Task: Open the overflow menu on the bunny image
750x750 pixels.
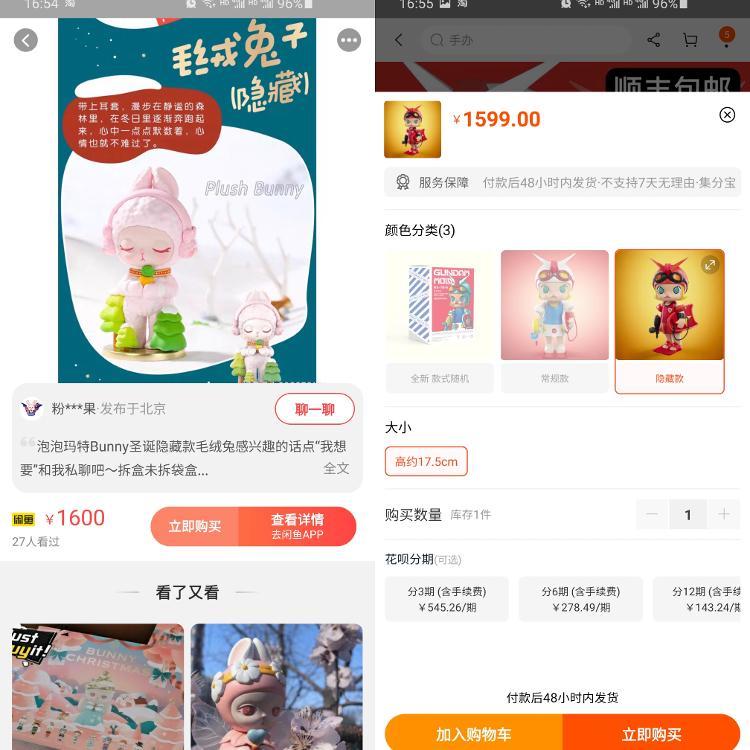Action: [348, 40]
